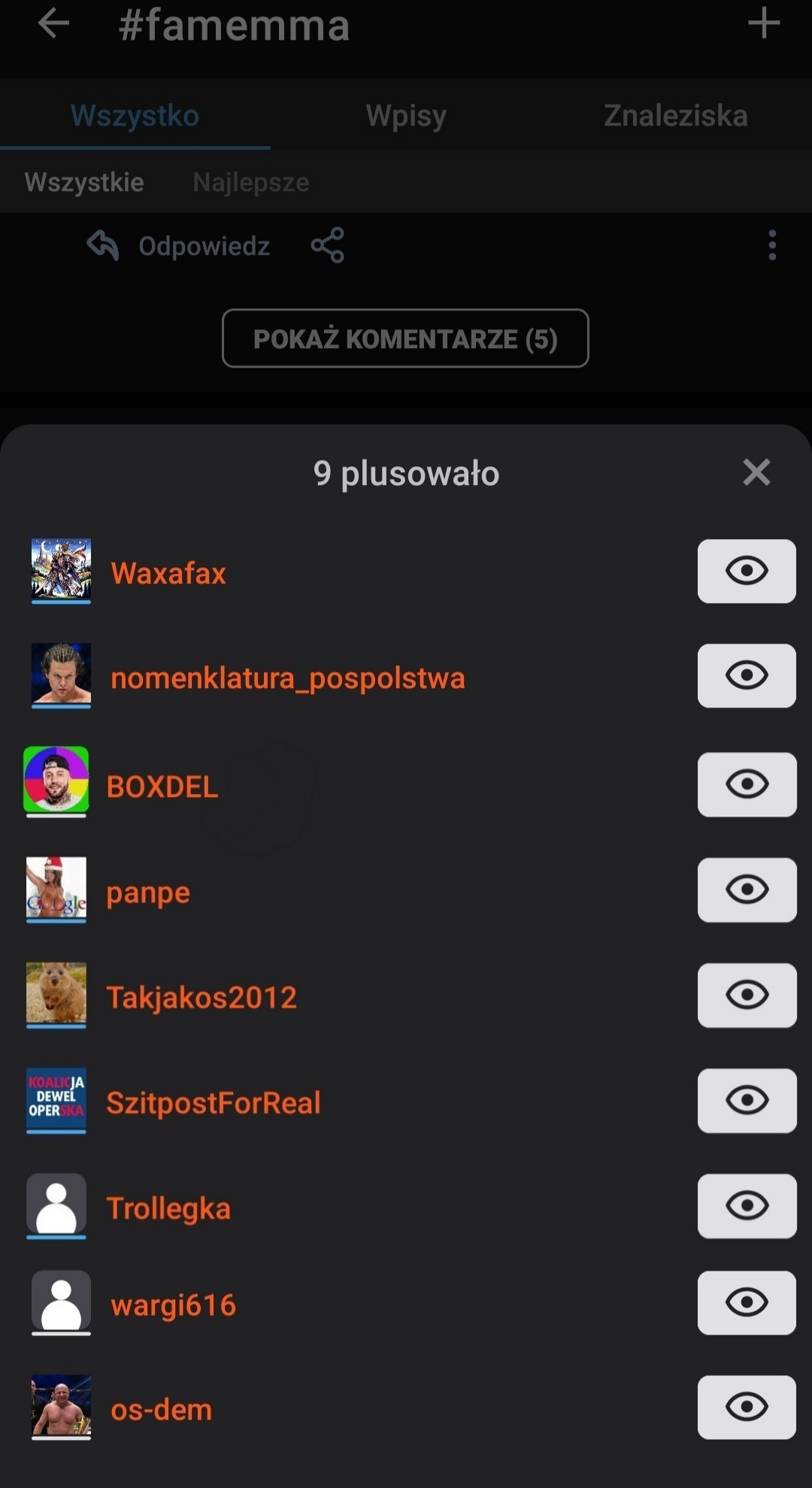The height and width of the screenshot is (1488, 812).
Task: Tap the eye button next to nomenklatura_pospolstwa
Action: click(x=746, y=675)
